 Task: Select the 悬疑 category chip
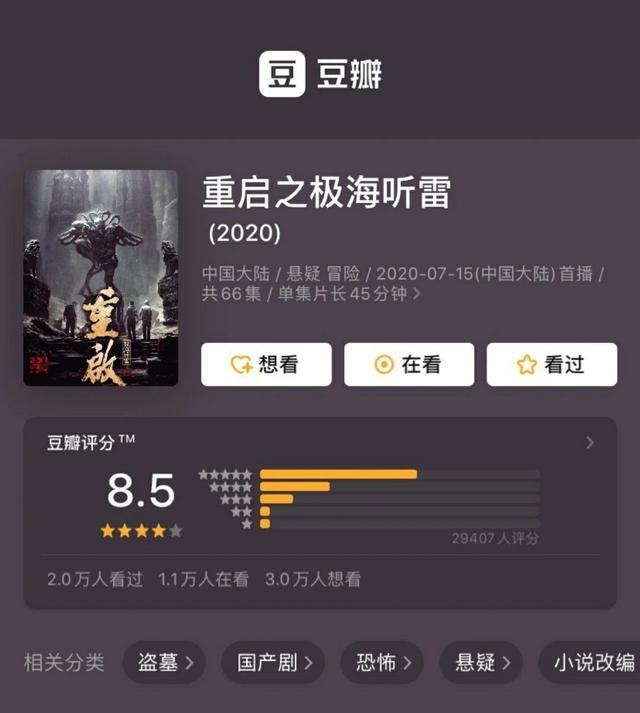click(x=482, y=662)
